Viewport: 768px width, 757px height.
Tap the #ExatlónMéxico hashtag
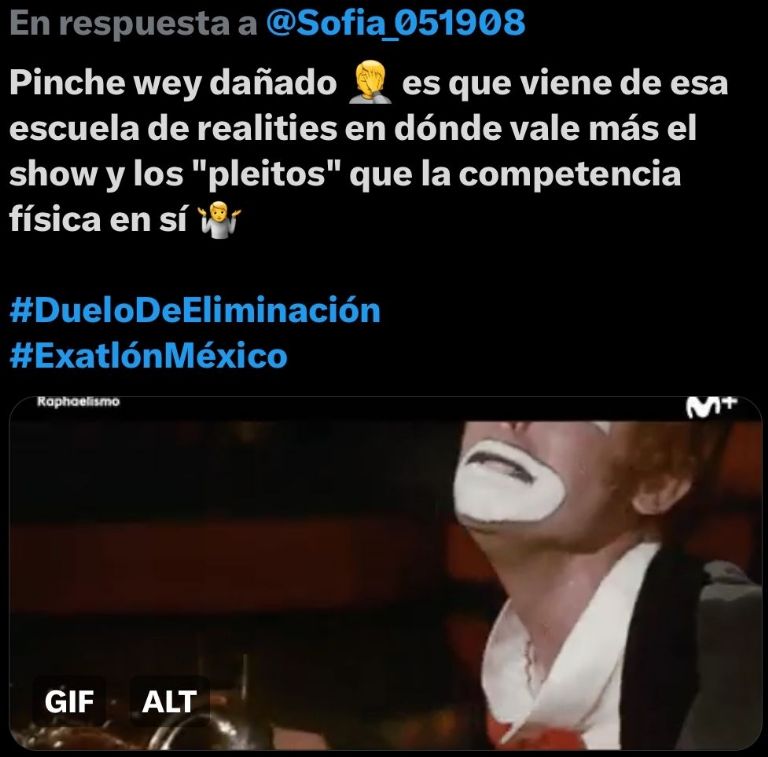148,355
